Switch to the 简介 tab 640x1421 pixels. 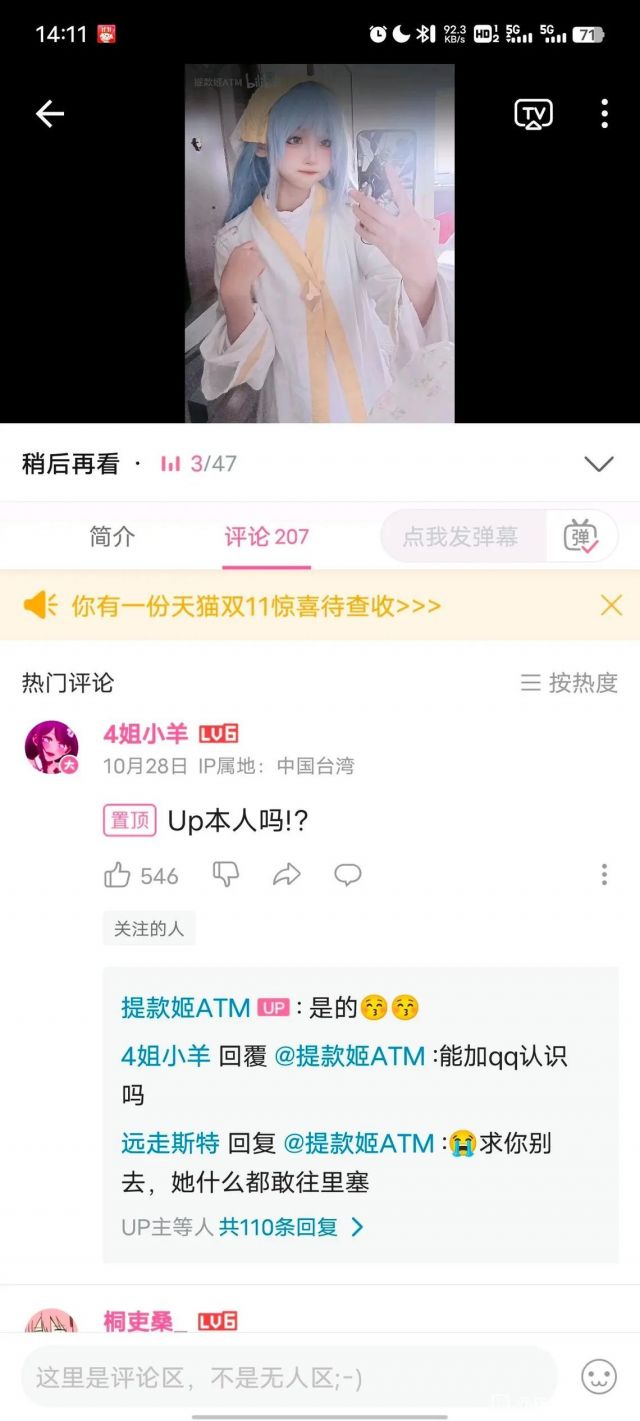coord(112,537)
